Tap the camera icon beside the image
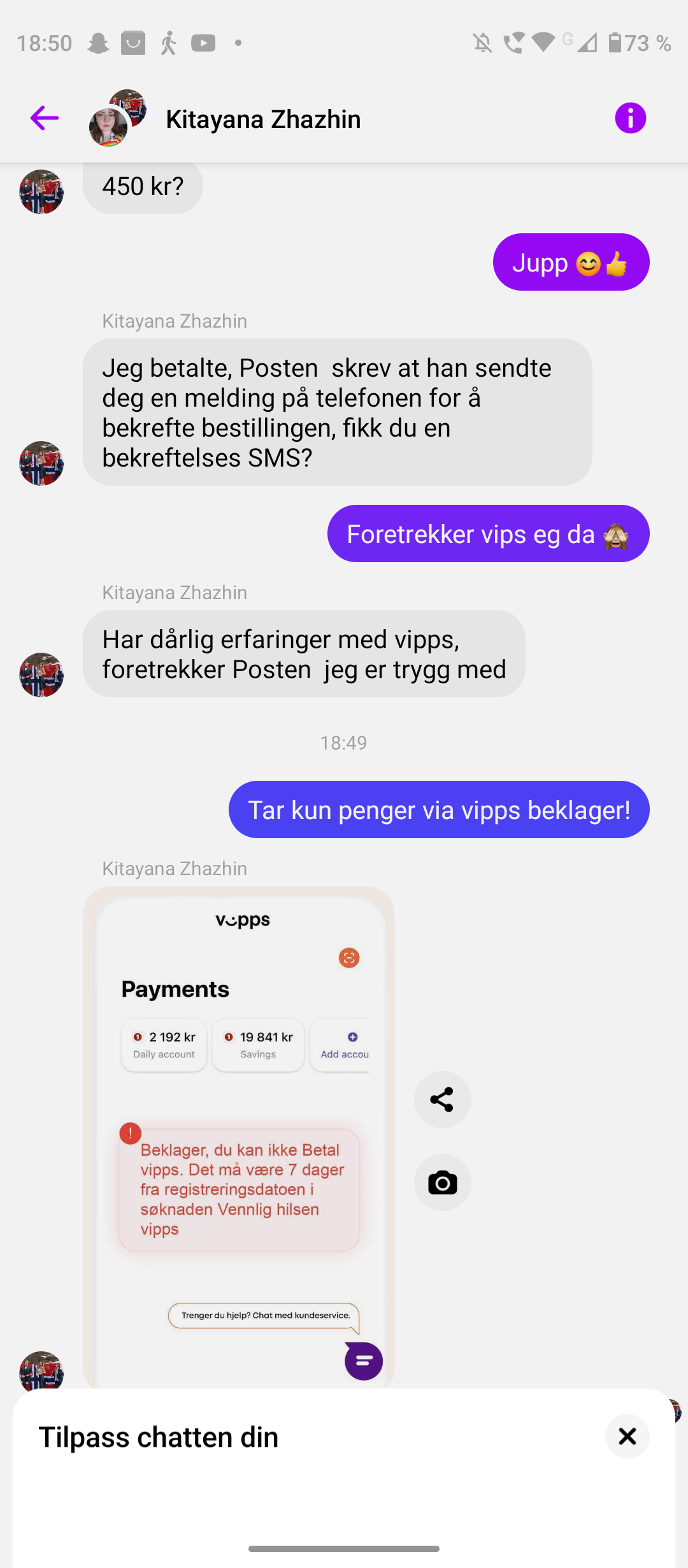 coord(442,1183)
